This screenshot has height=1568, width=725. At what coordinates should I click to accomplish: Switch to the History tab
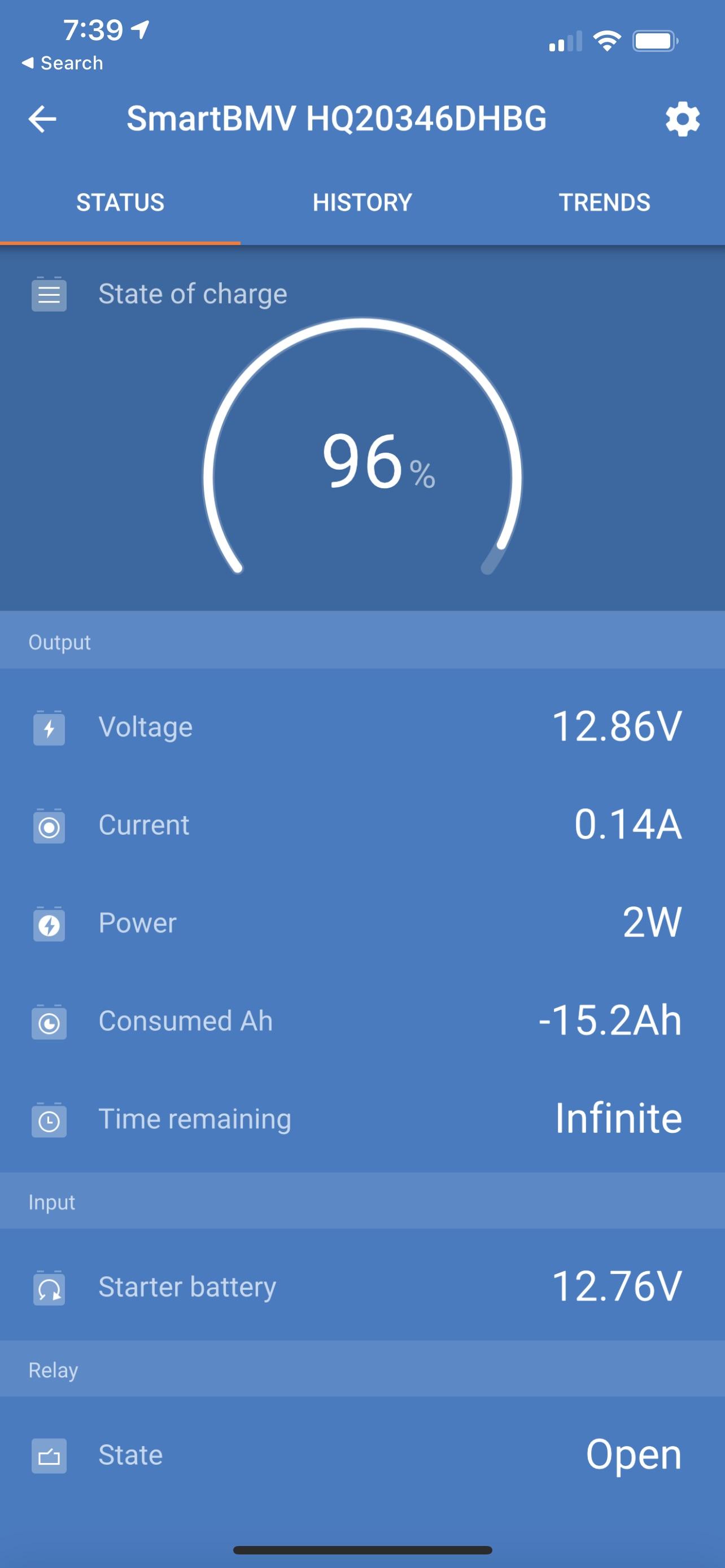(362, 203)
